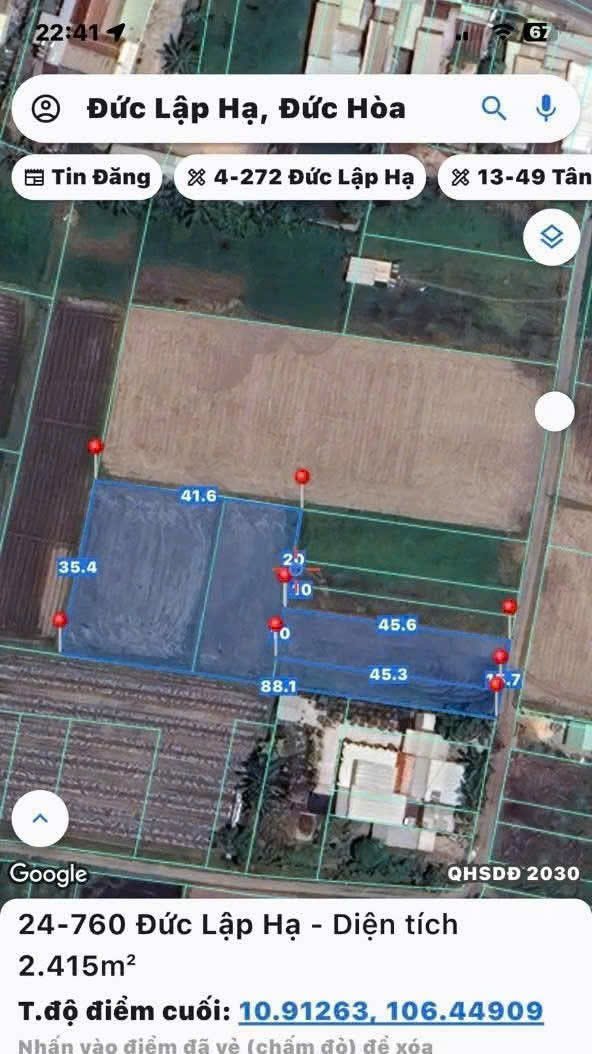Remove the red point beside the 35.4 label
Screen dimensions: 592x1054
tap(60, 620)
